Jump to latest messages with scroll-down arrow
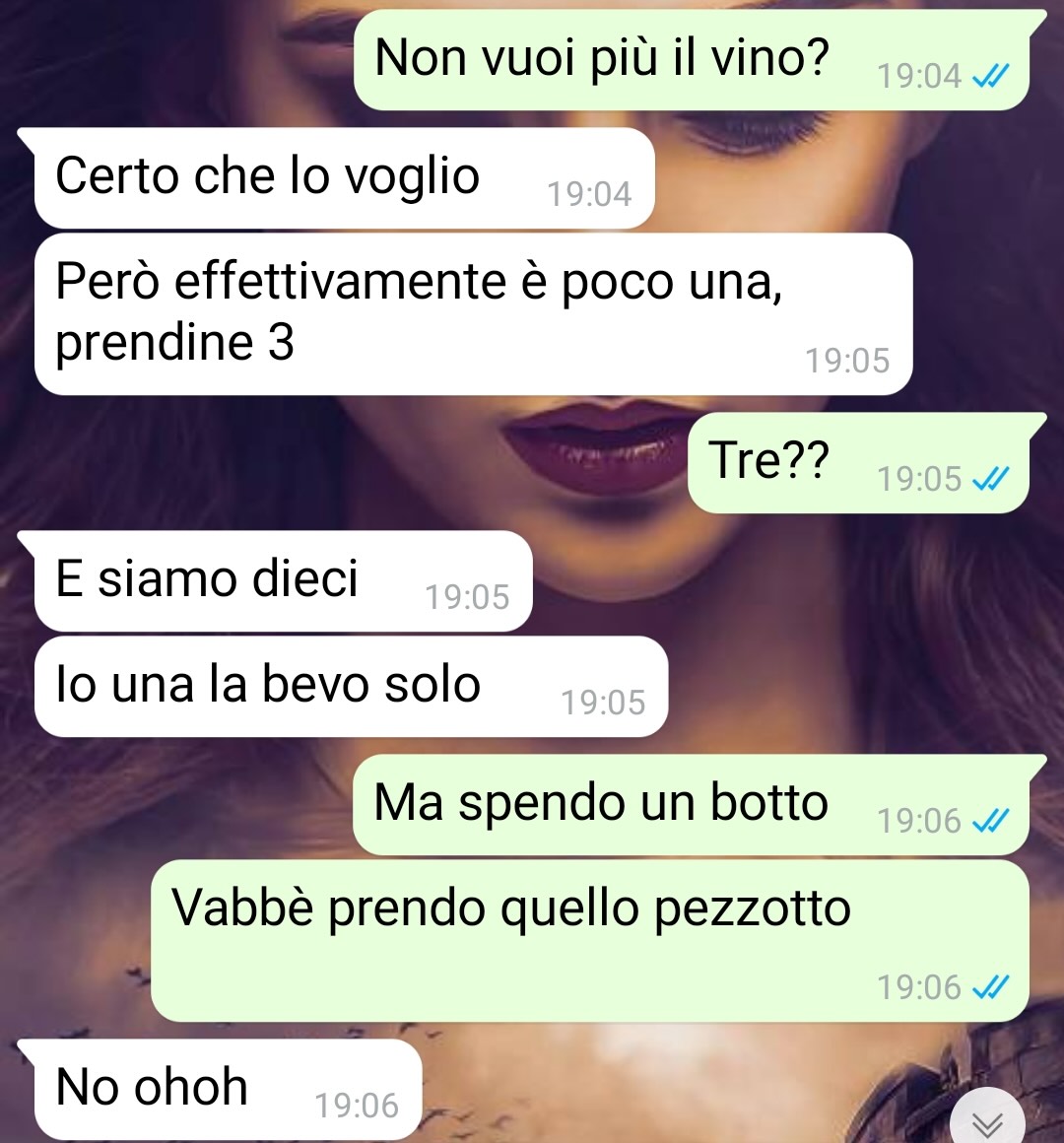The image size is (1064, 1143). [987, 1121]
